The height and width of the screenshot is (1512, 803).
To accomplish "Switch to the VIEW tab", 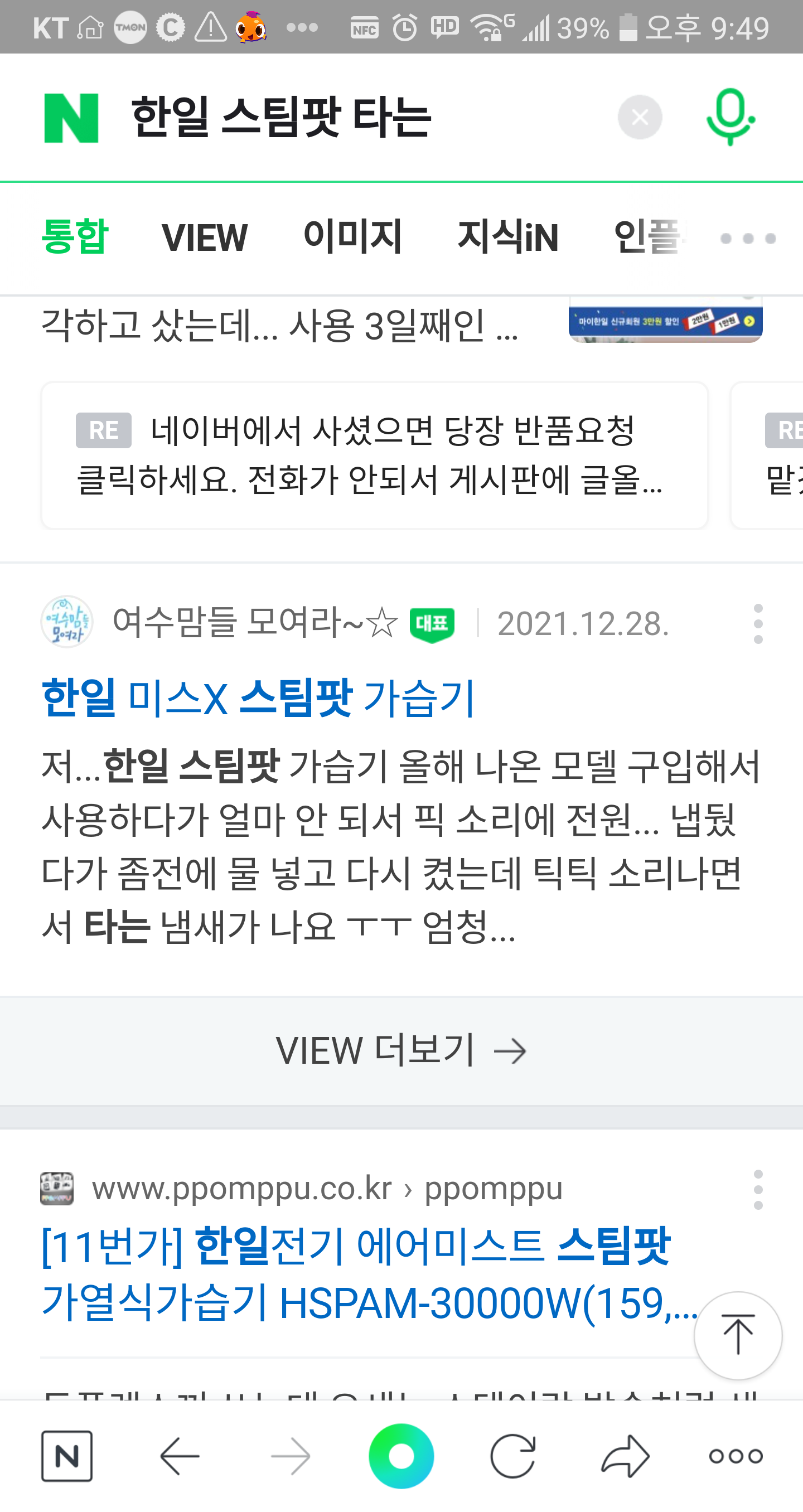I will (x=205, y=238).
